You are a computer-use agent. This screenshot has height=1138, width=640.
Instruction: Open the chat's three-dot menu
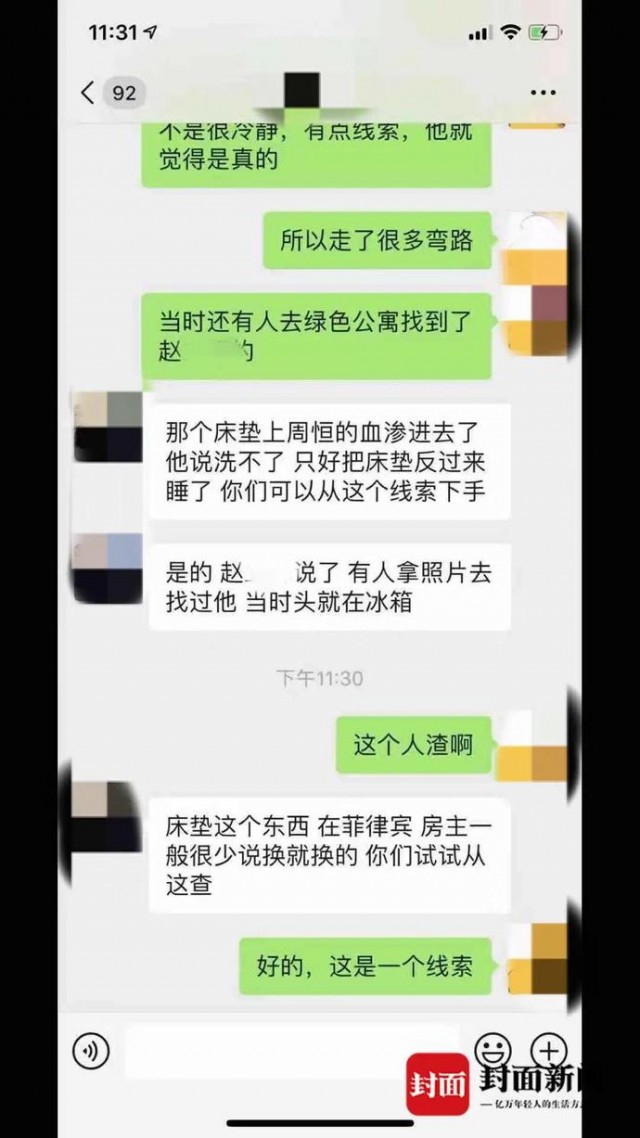point(543,92)
